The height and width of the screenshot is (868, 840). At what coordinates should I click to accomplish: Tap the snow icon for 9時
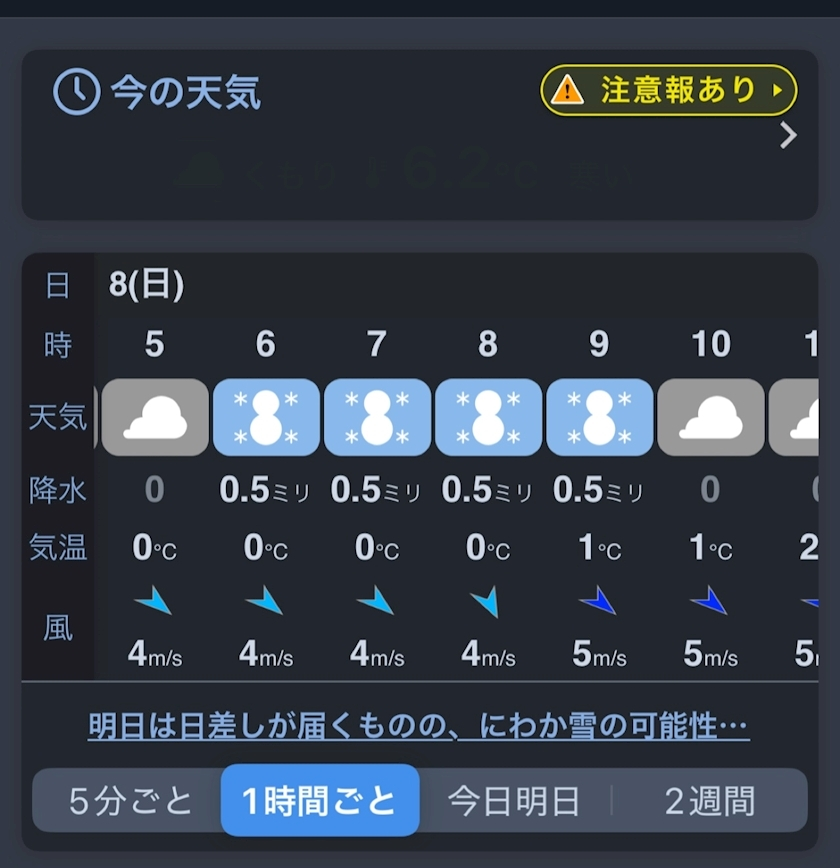tap(599, 417)
